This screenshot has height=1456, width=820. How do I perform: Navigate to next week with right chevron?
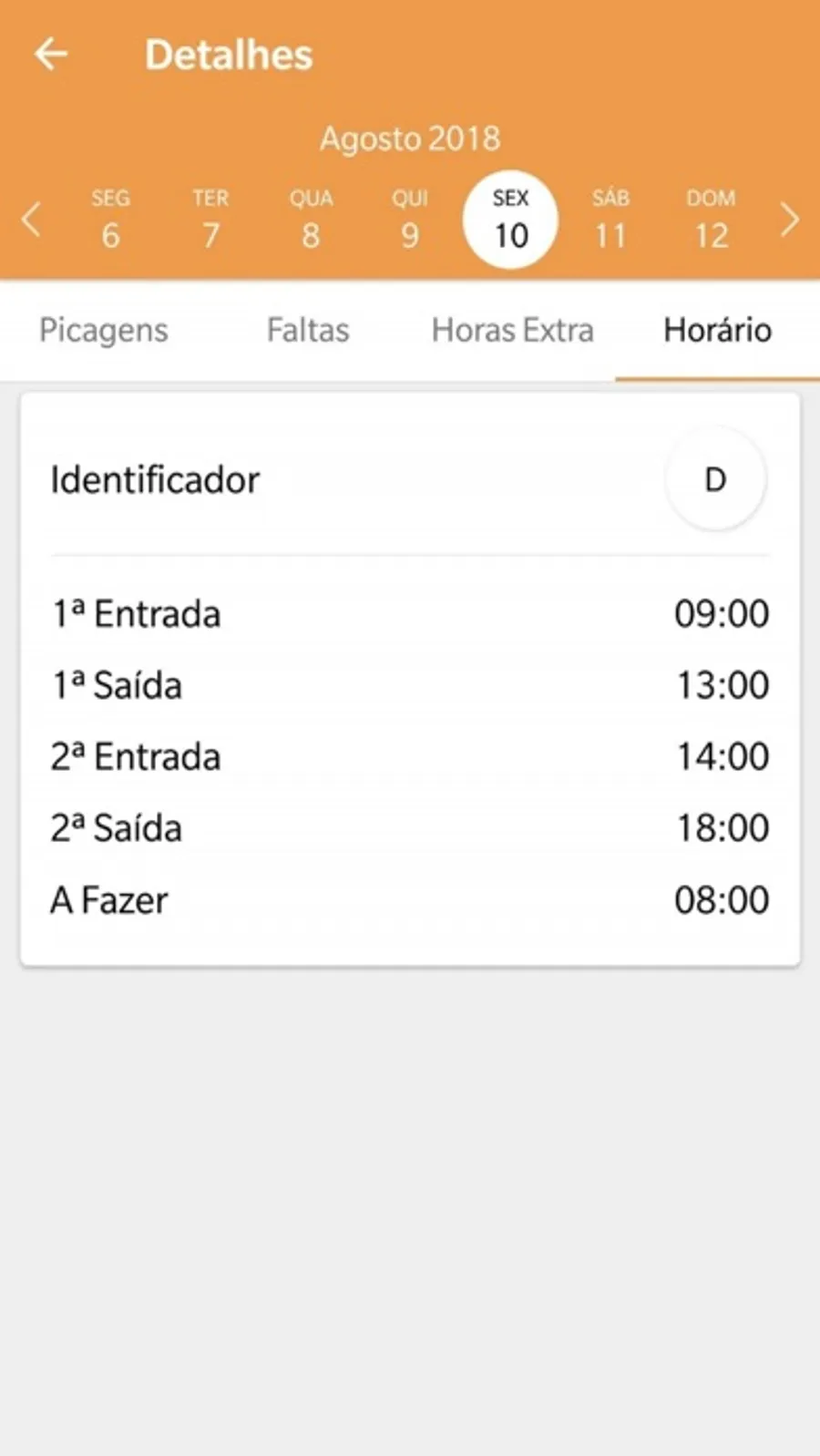pyautogui.click(x=789, y=220)
